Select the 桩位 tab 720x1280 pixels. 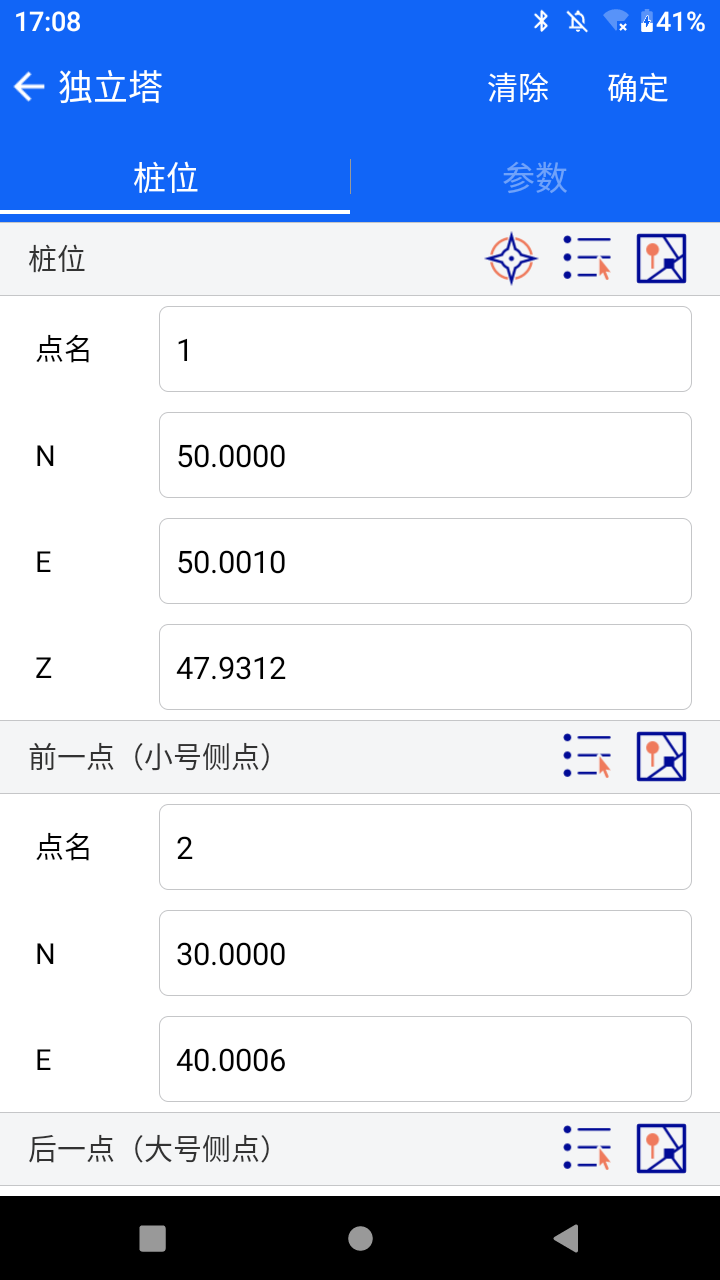click(x=166, y=178)
